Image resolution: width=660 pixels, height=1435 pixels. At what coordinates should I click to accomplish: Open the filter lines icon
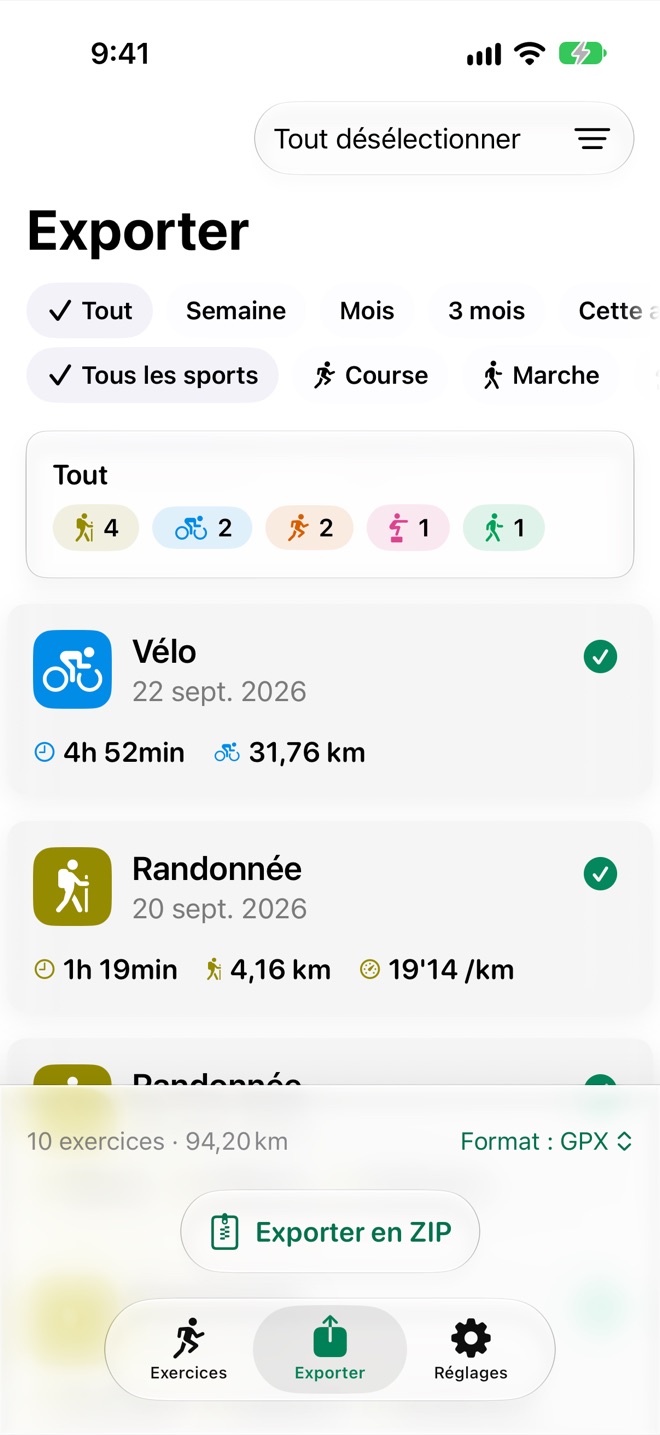pos(592,139)
